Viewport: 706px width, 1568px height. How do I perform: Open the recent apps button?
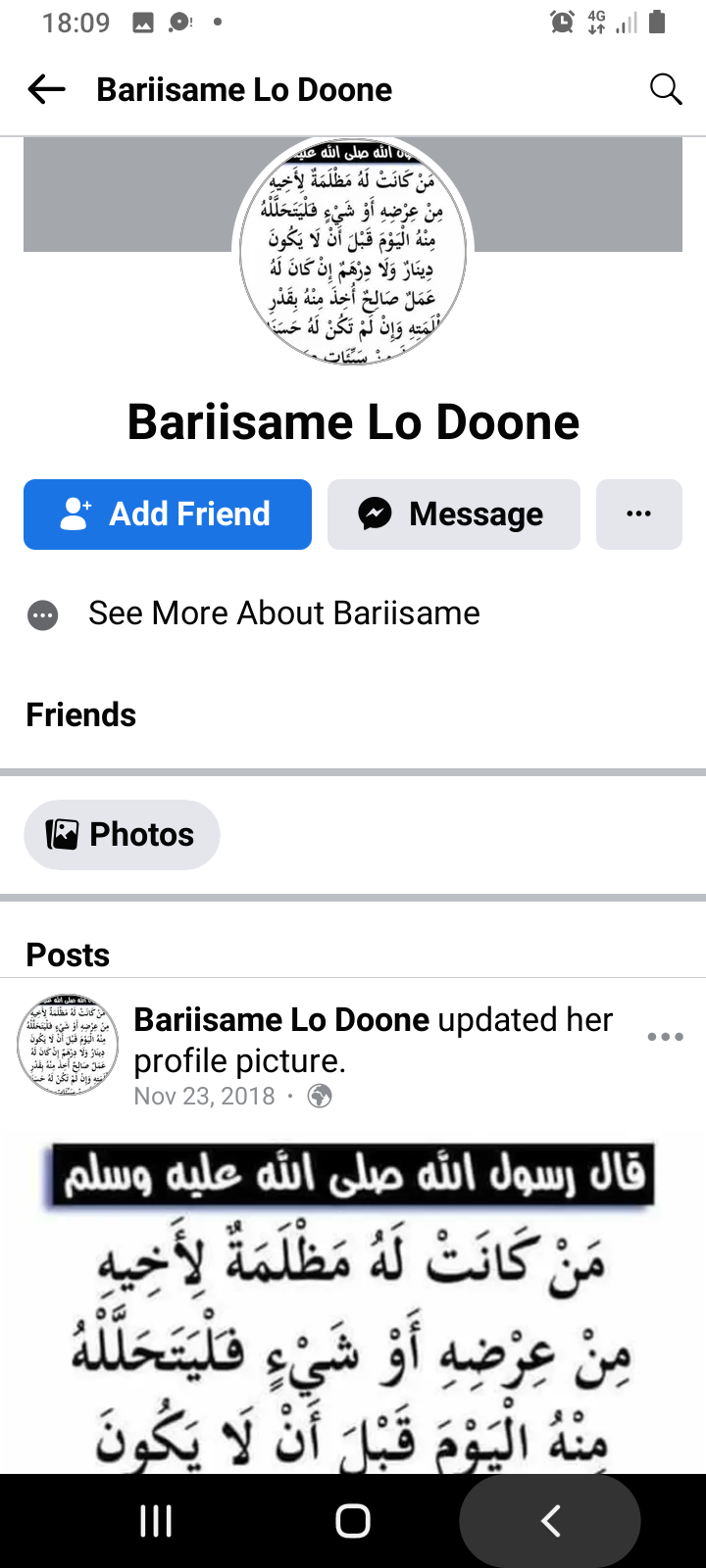[x=156, y=1521]
